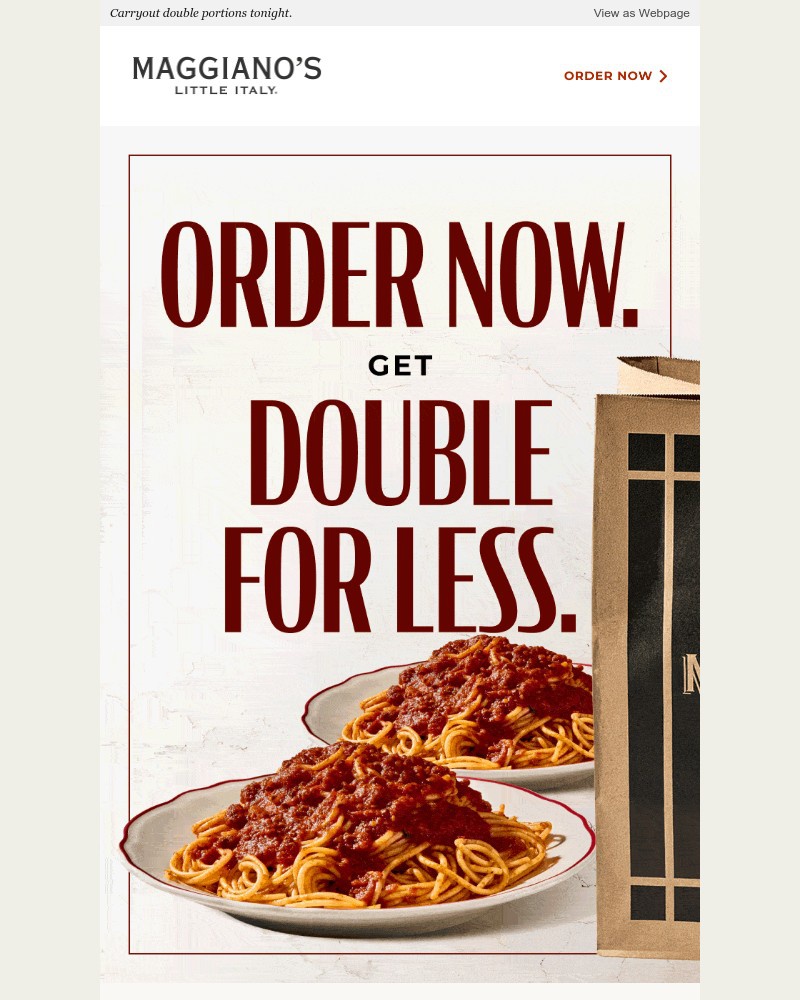This screenshot has width=800, height=1000.
Task: Click the 'Carryout double portions tonight' preheader
Action: (202, 13)
